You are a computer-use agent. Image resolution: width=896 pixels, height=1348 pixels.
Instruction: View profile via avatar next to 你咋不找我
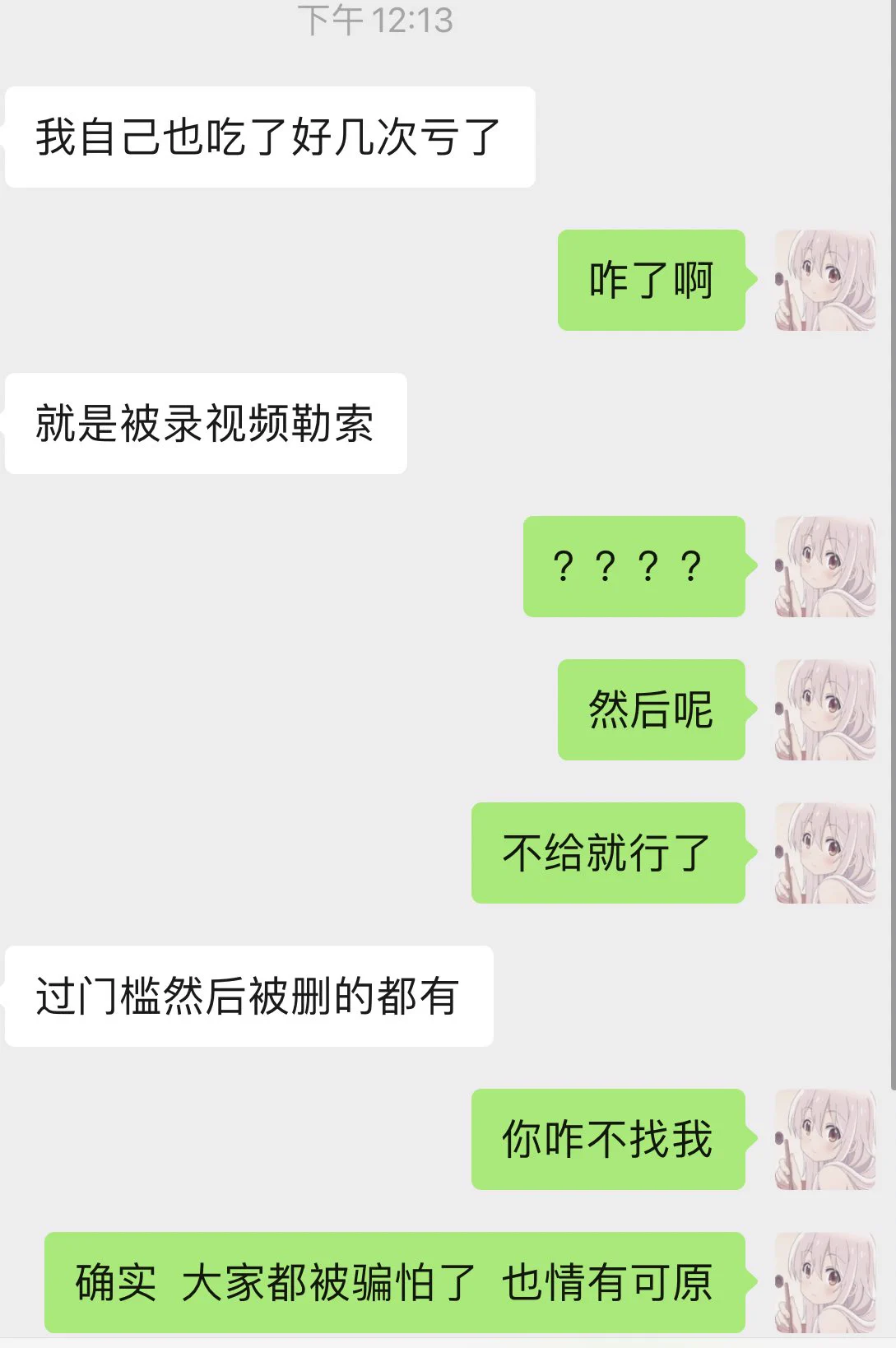[x=824, y=1140]
